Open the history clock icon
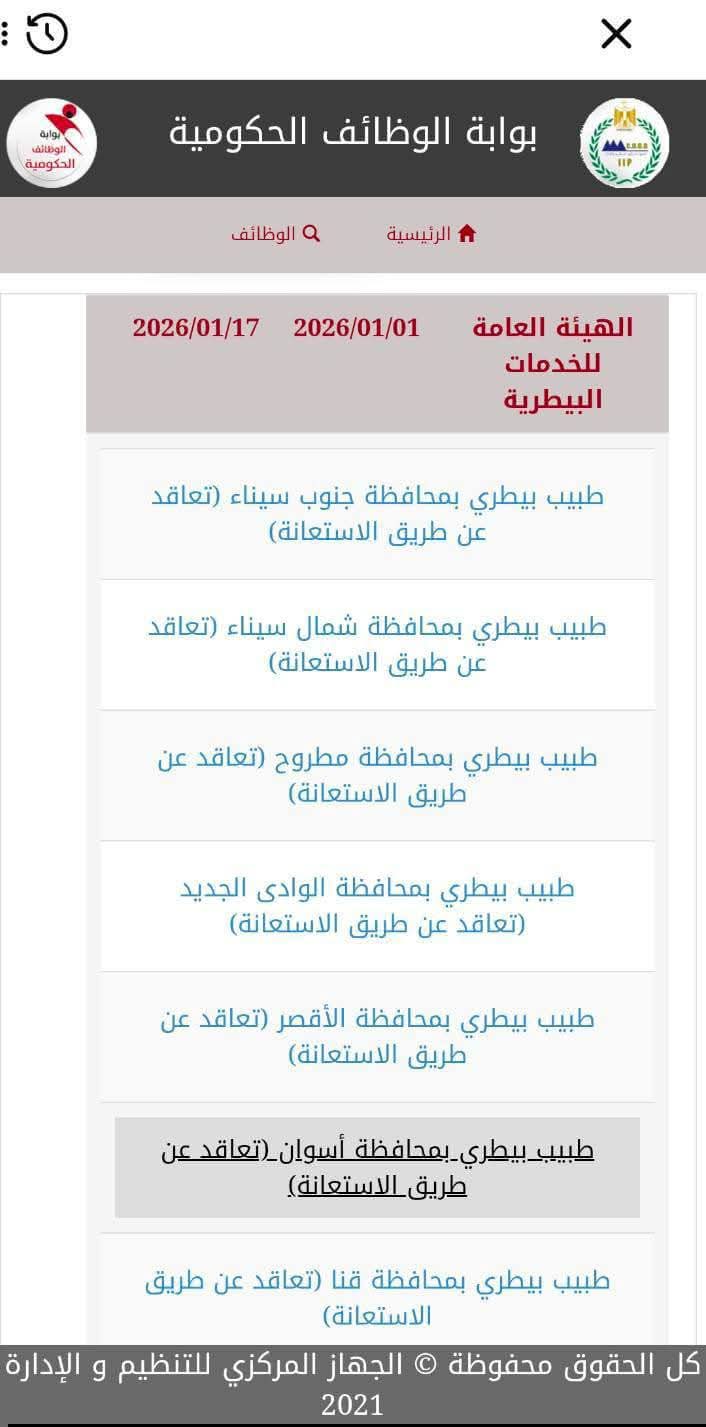Image resolution: width=706 pixels, height=1427 pixels. [46, 35]
